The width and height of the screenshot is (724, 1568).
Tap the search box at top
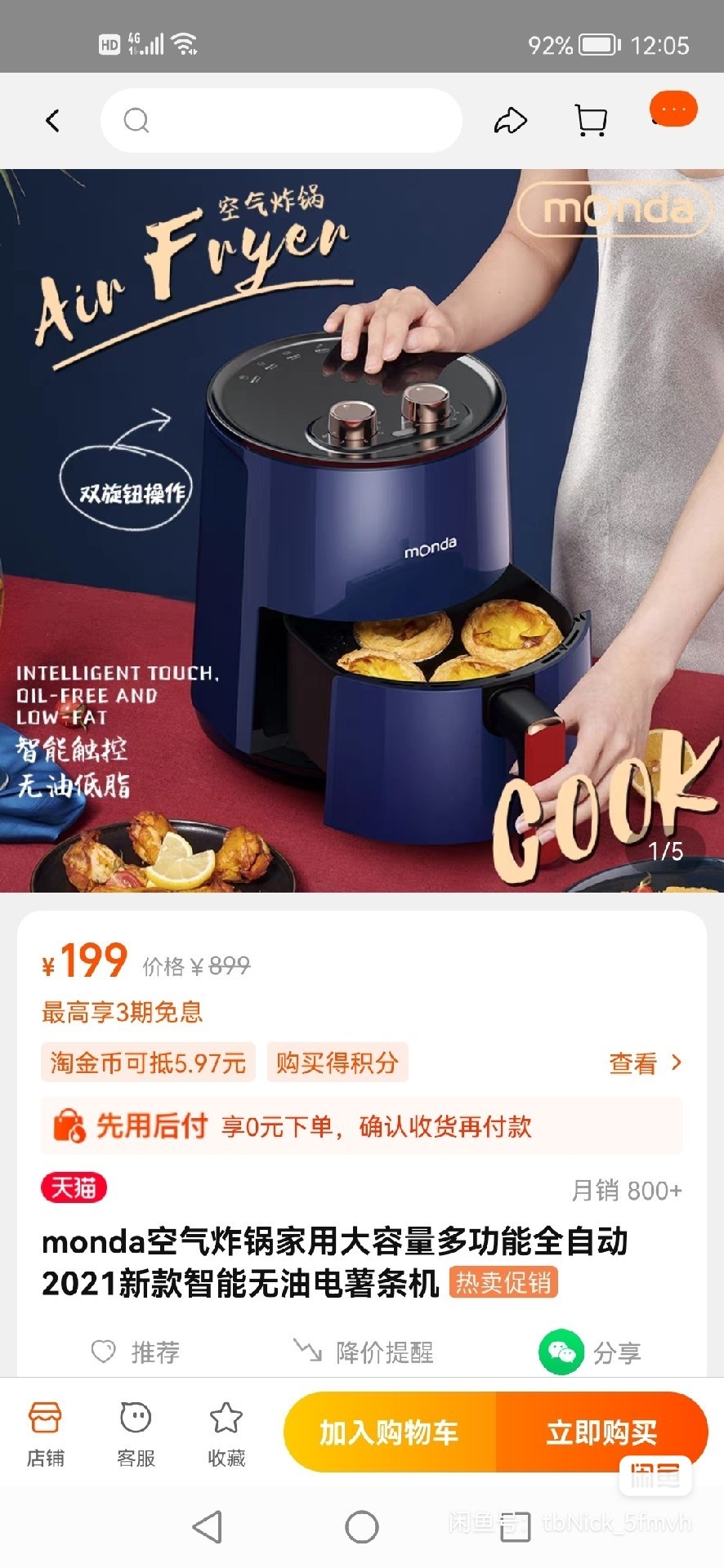[x=280, y=121]
